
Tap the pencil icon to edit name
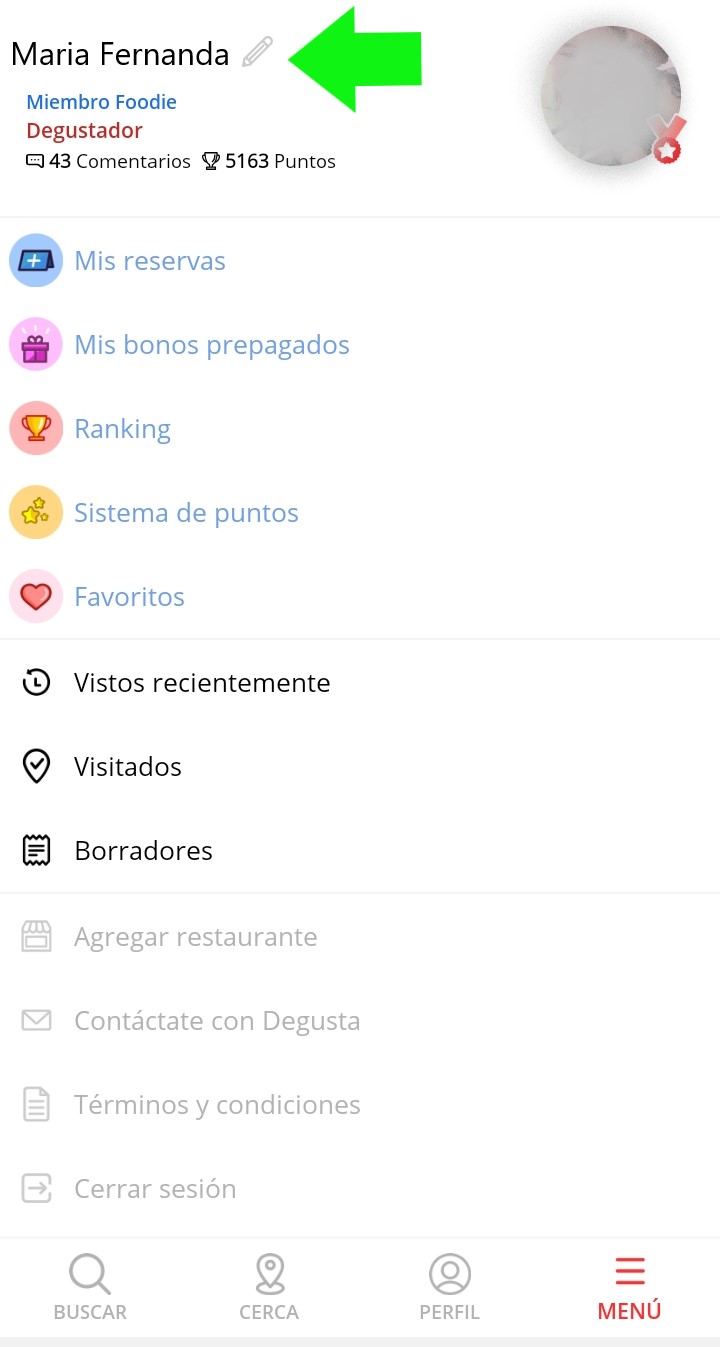257,52
